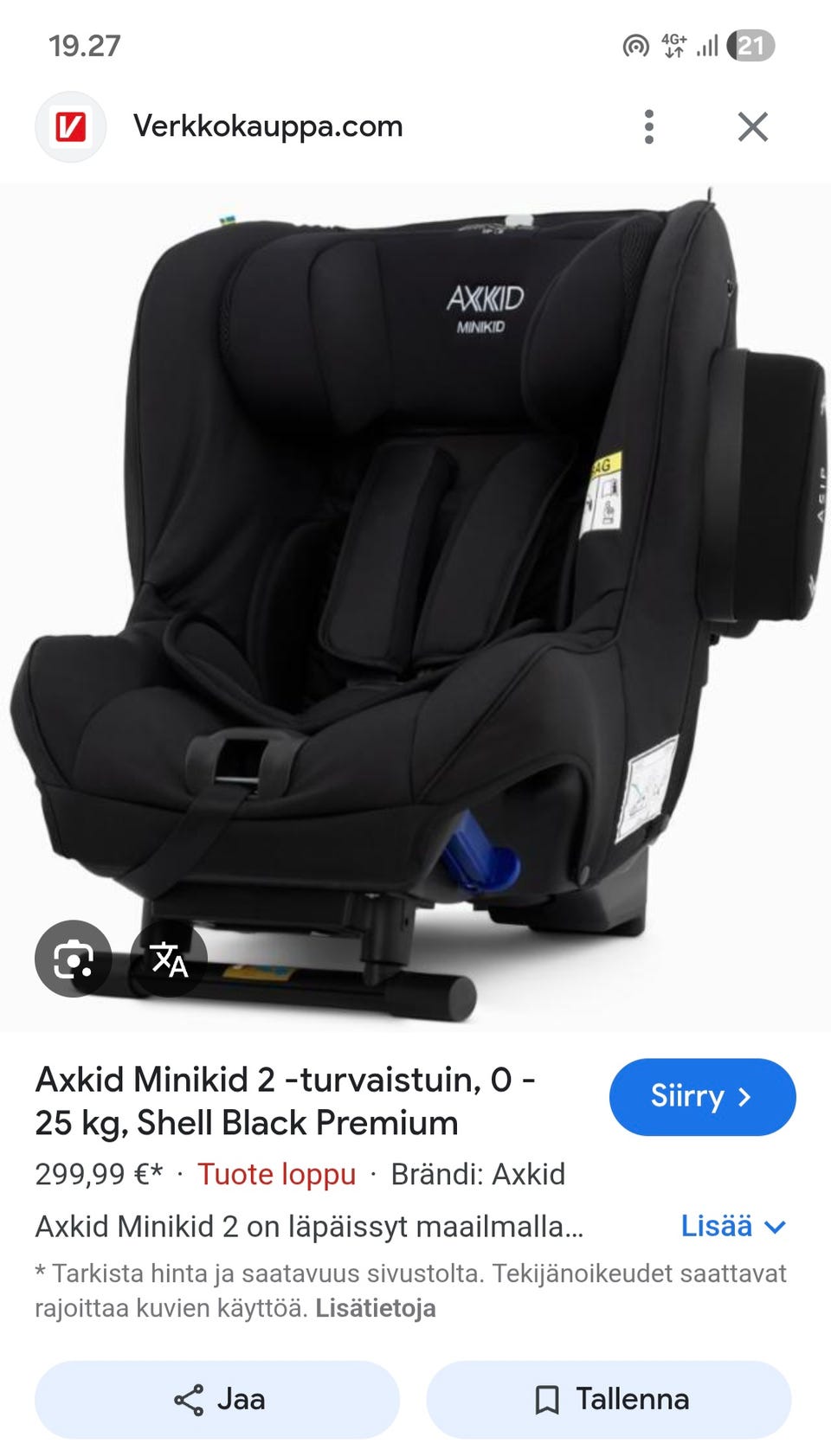Viewport: 831px width, 1456px height.
Task: Open the Lisätietoja link
Action: point(375,1308)
